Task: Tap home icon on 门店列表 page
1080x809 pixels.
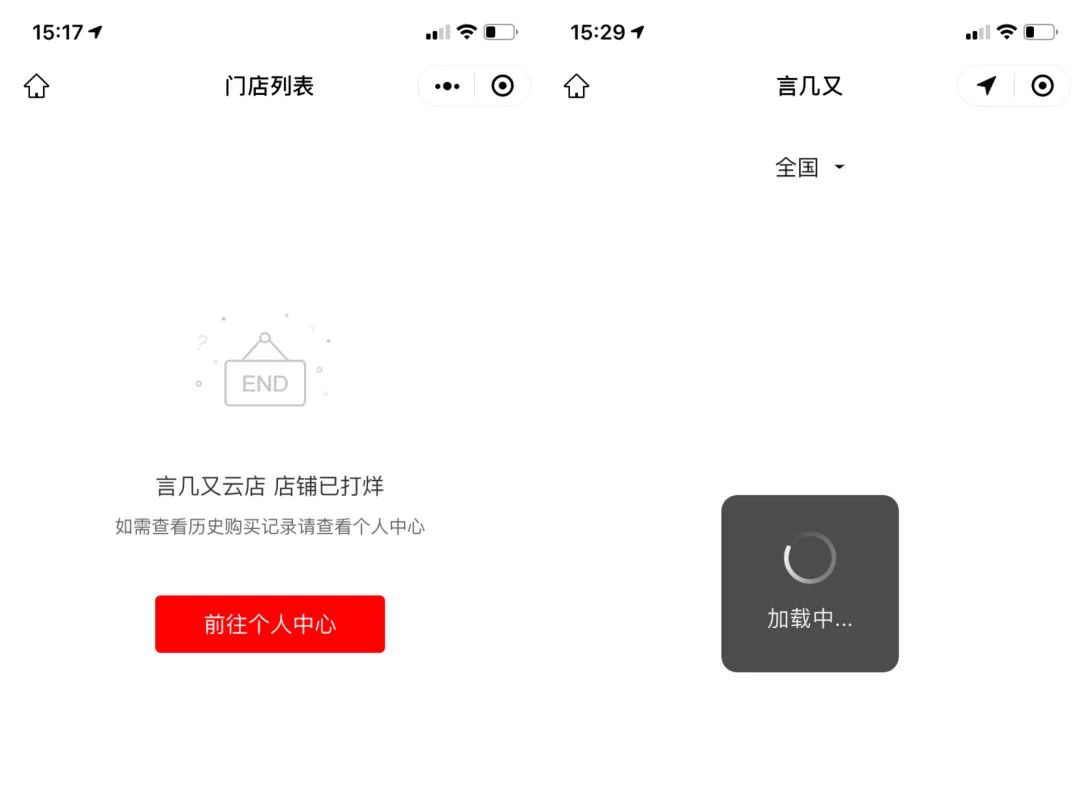Action: tap(37, 87)
